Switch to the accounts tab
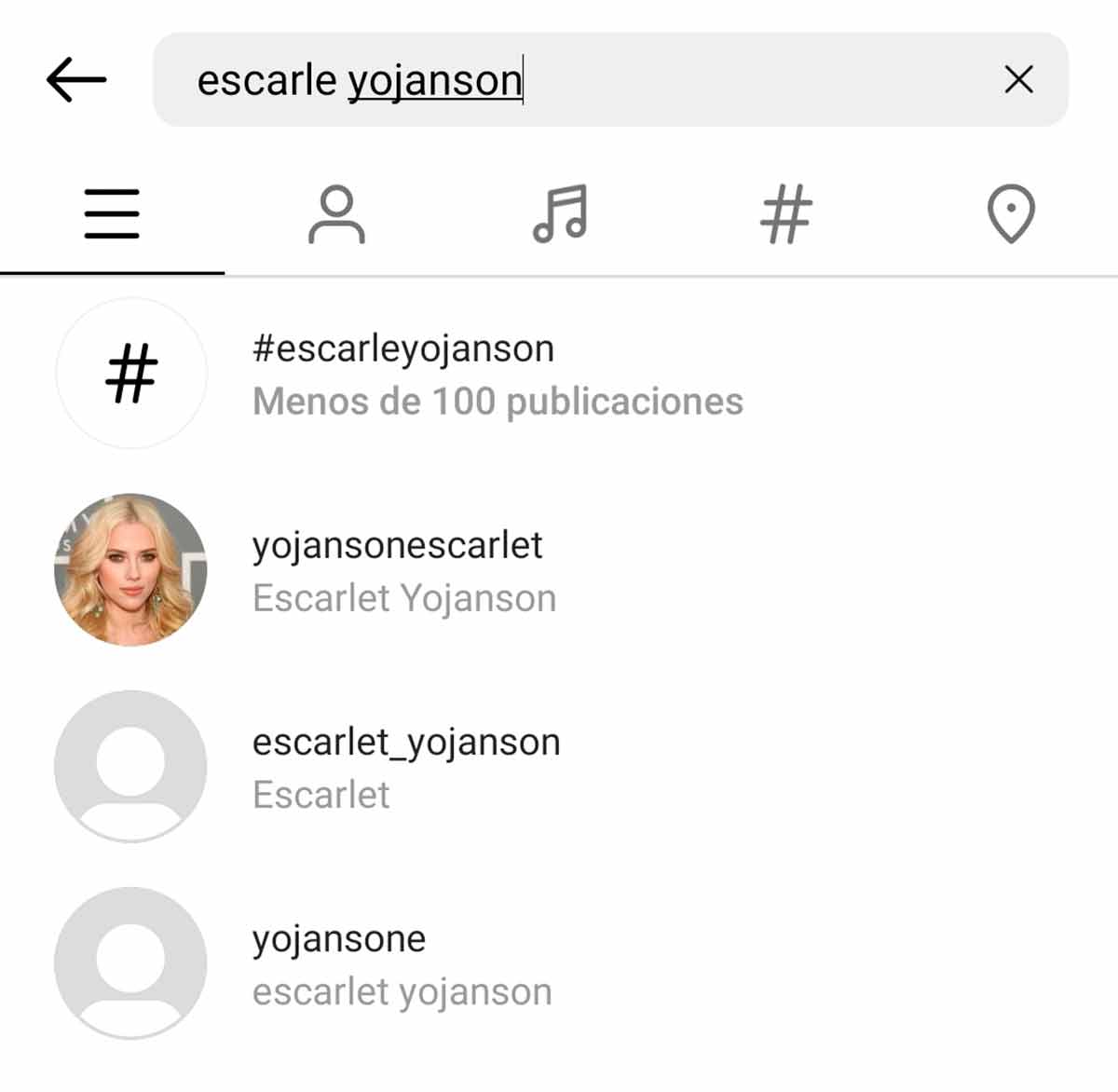Viewport: 1118px width, 1092px height. click(336, 214)
